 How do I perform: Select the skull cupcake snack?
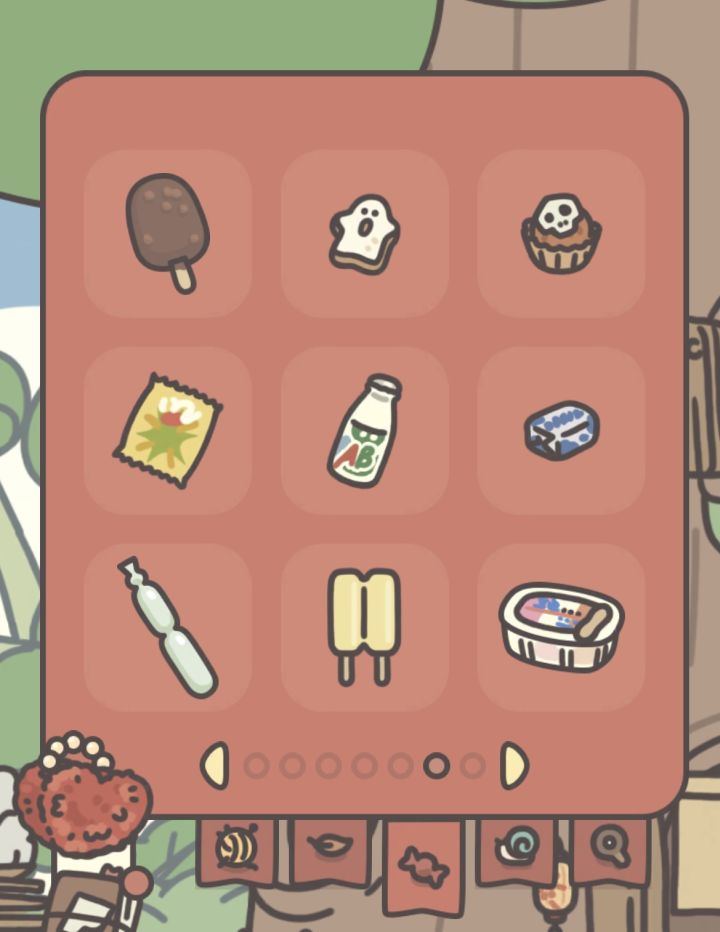tap(560, 233)
